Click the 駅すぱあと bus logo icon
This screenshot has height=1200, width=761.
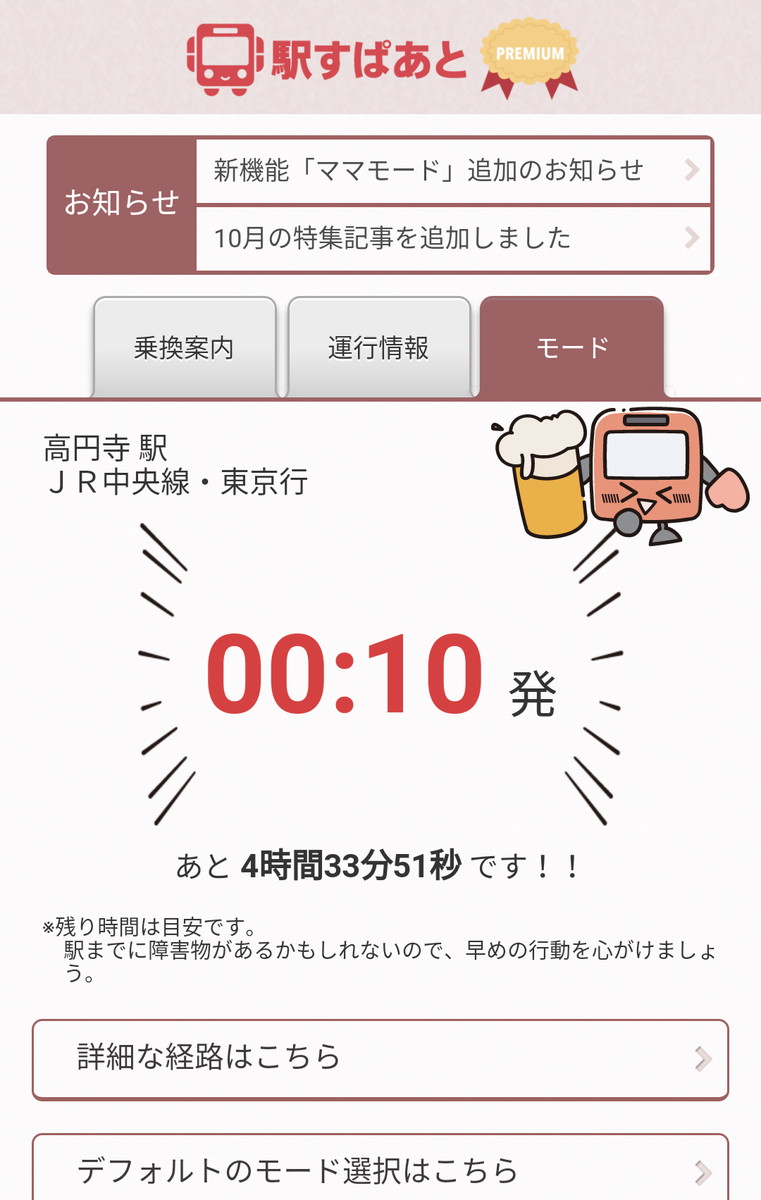[224, 55]
